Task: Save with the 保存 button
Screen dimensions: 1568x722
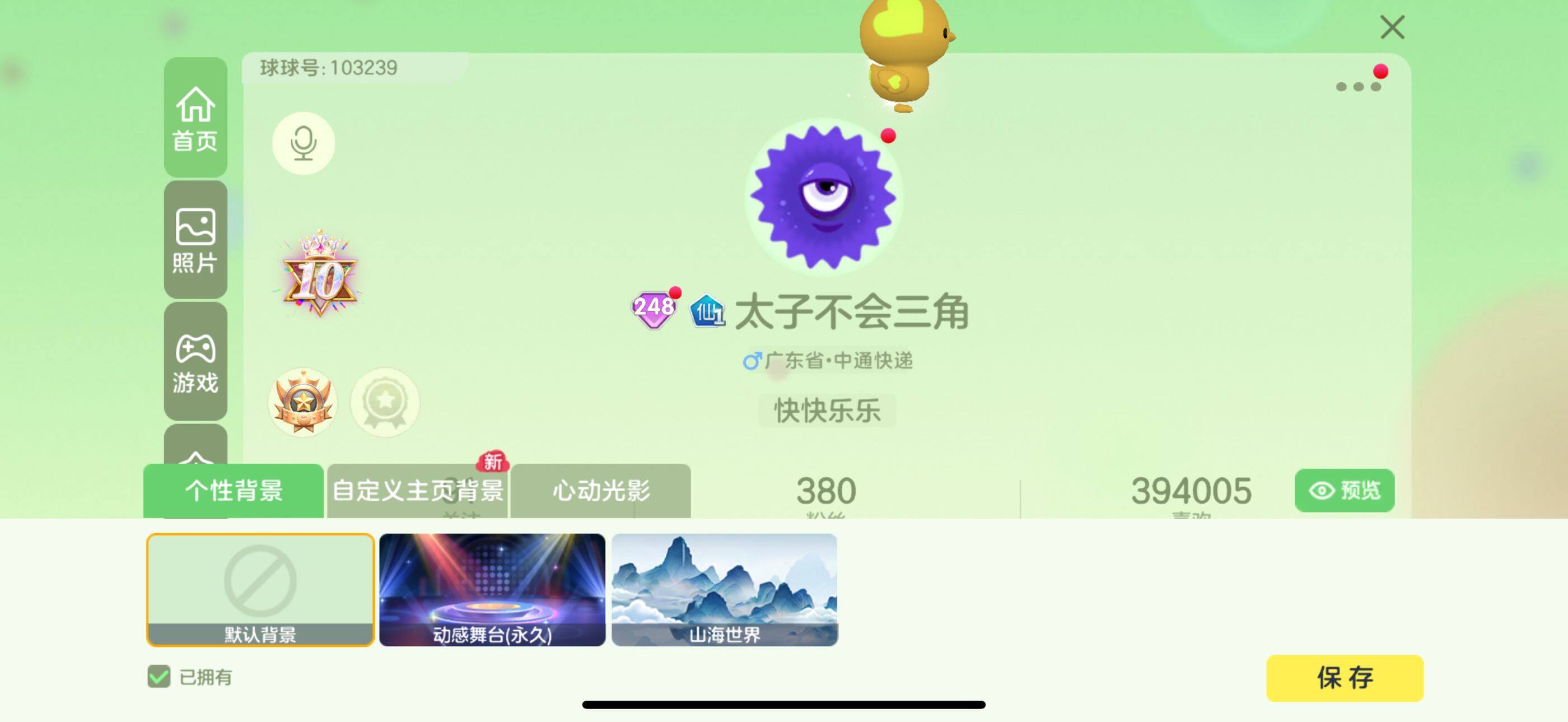Action: pos(1344,678)
